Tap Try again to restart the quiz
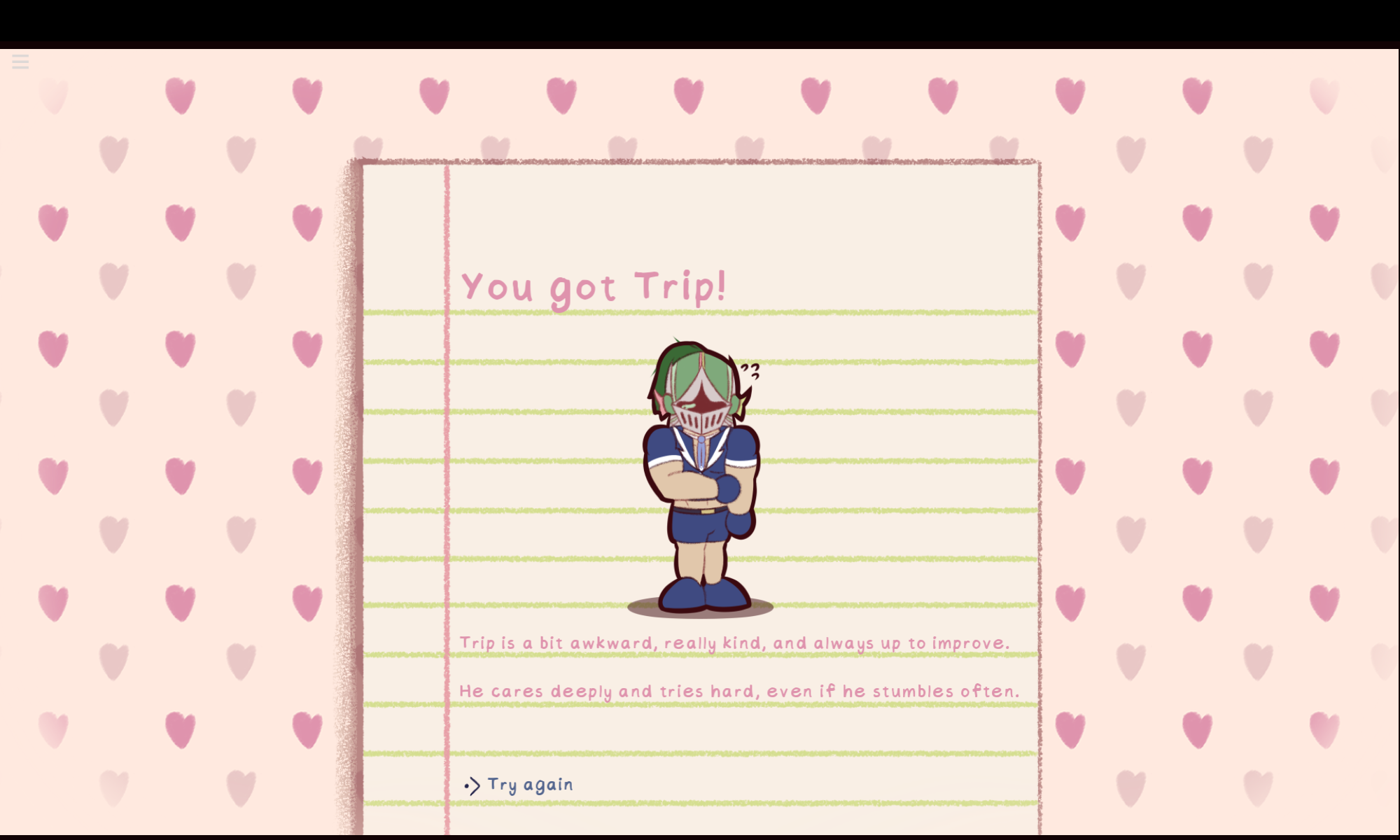 pyautogui.click(x=529, y=785)
